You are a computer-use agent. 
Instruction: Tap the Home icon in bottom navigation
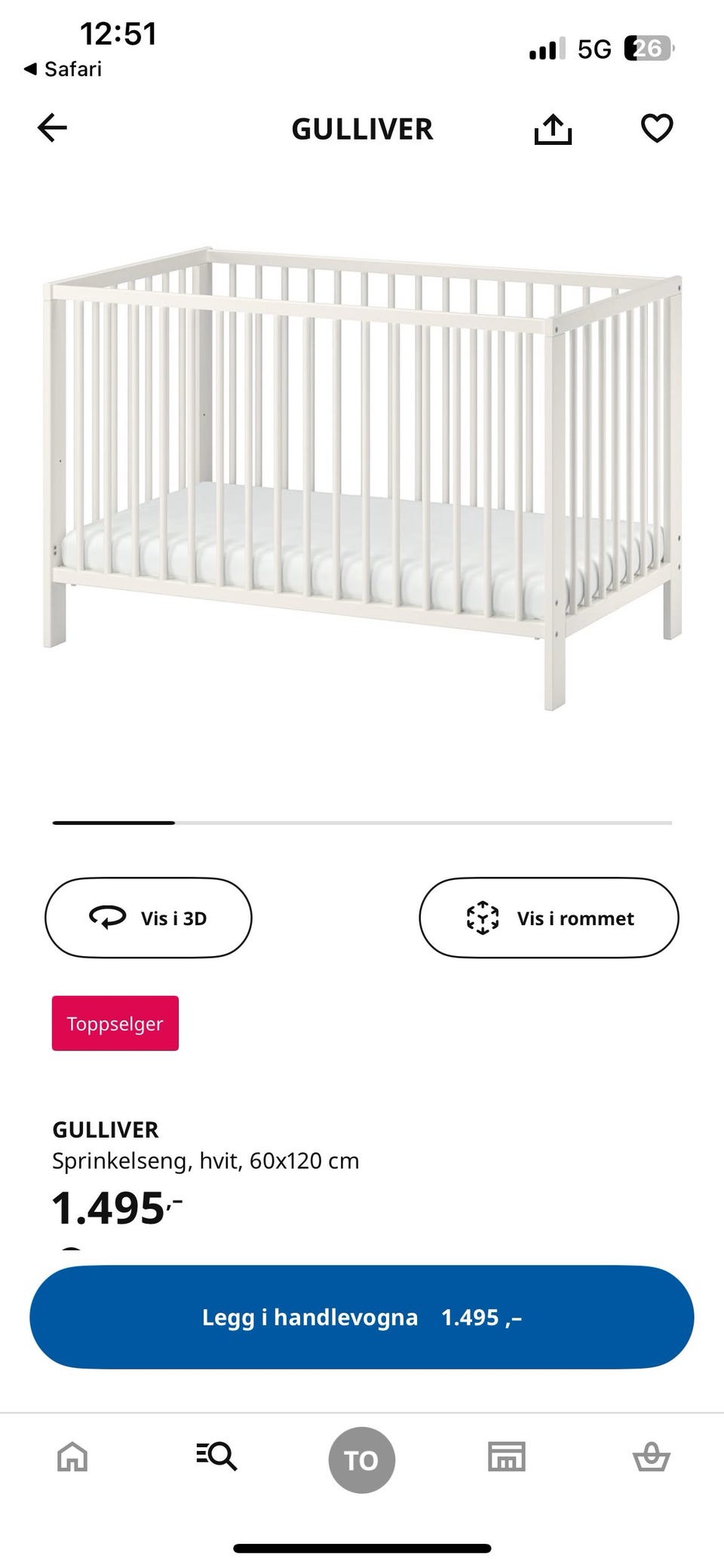tap(72, 1458)
